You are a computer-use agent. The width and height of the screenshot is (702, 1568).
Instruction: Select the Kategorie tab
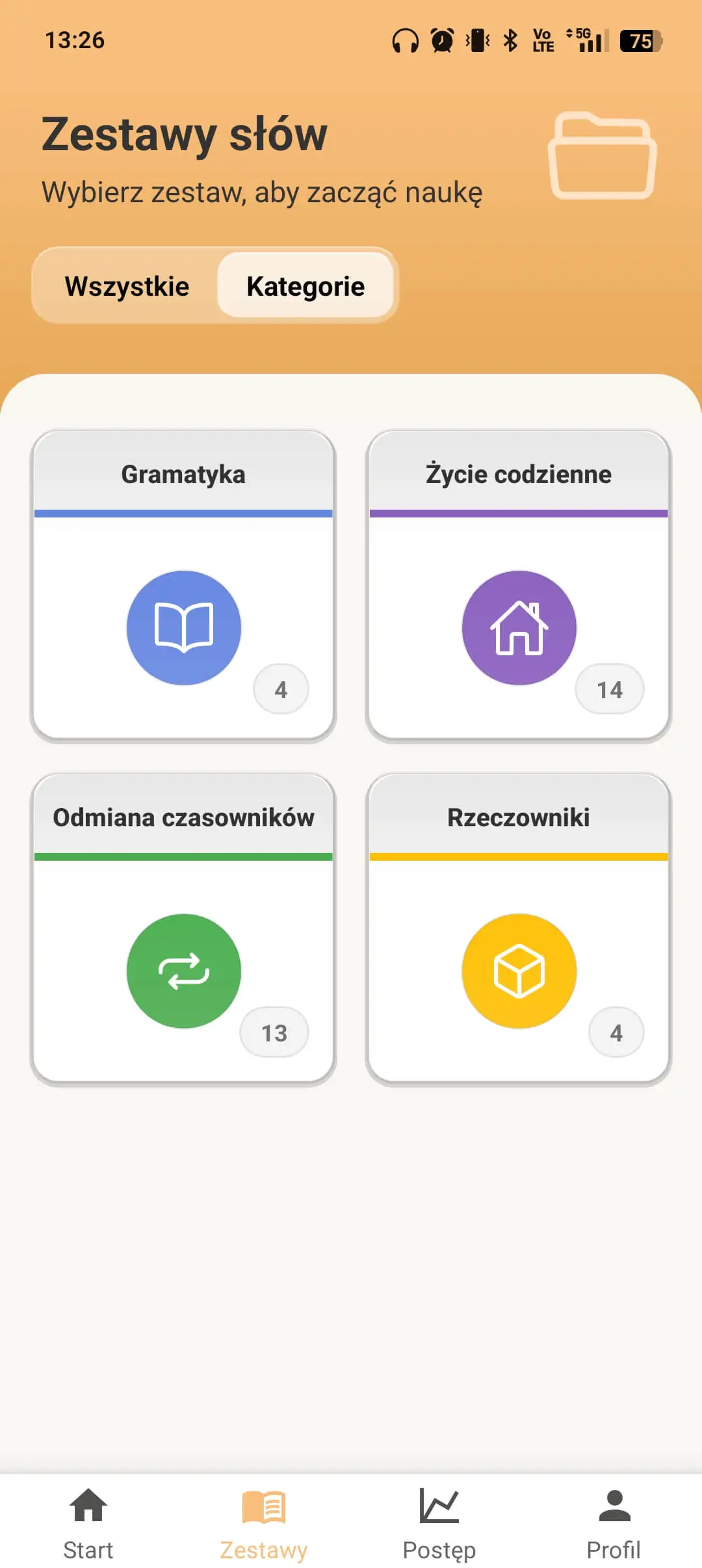click(x=305, y=286)
